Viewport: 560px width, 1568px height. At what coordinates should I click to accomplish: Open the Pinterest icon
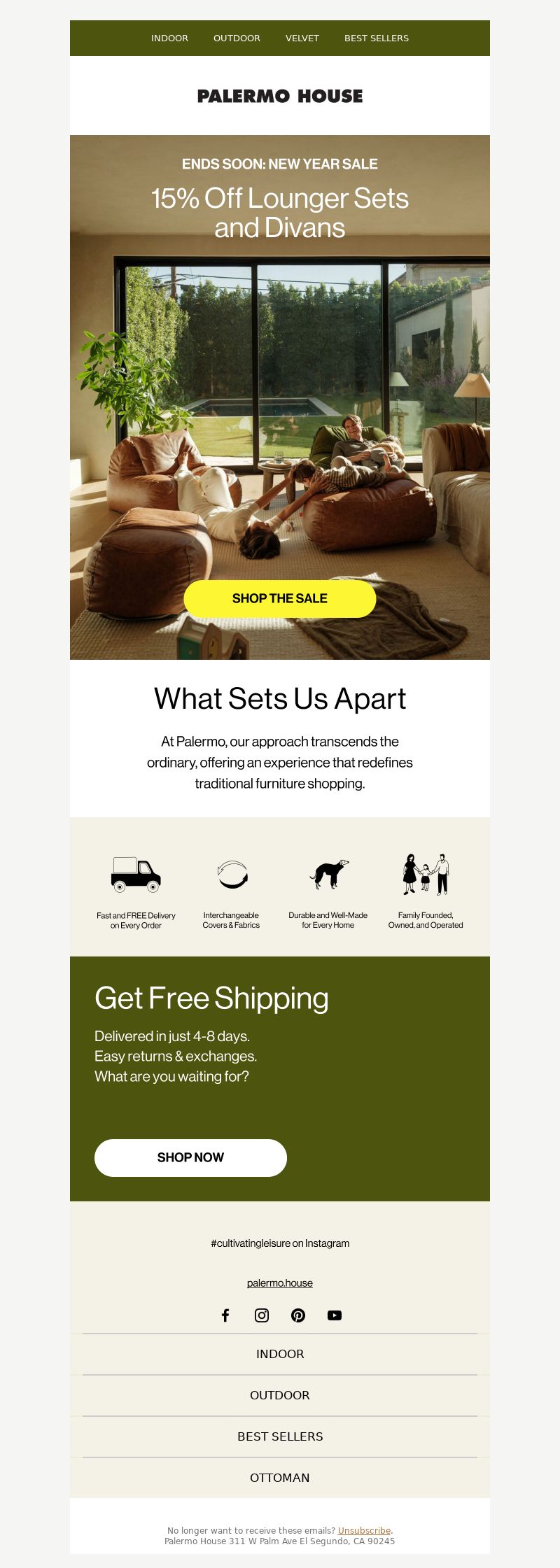click(x=298, y=1315)
